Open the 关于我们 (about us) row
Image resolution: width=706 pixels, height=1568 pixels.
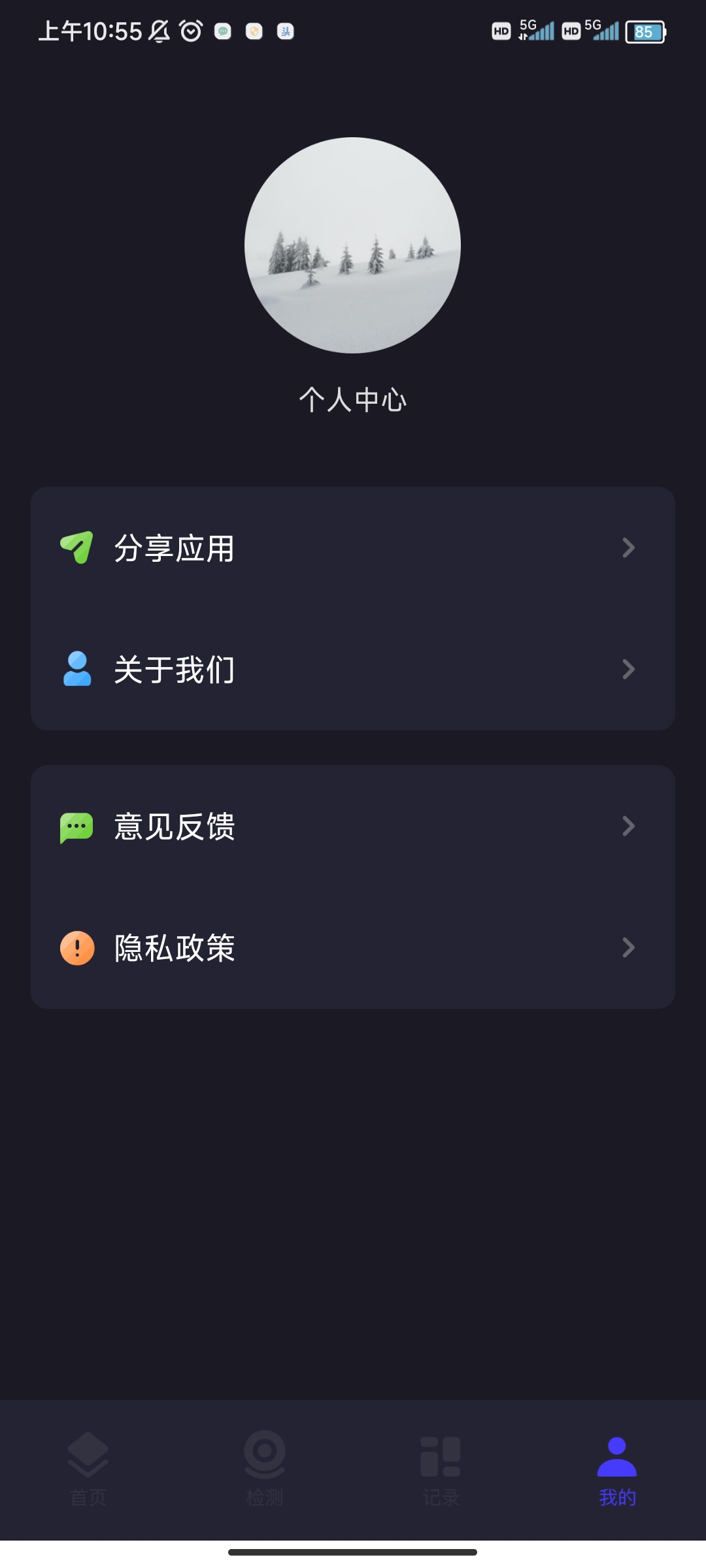pyautogui.click(x=353, y=670)
